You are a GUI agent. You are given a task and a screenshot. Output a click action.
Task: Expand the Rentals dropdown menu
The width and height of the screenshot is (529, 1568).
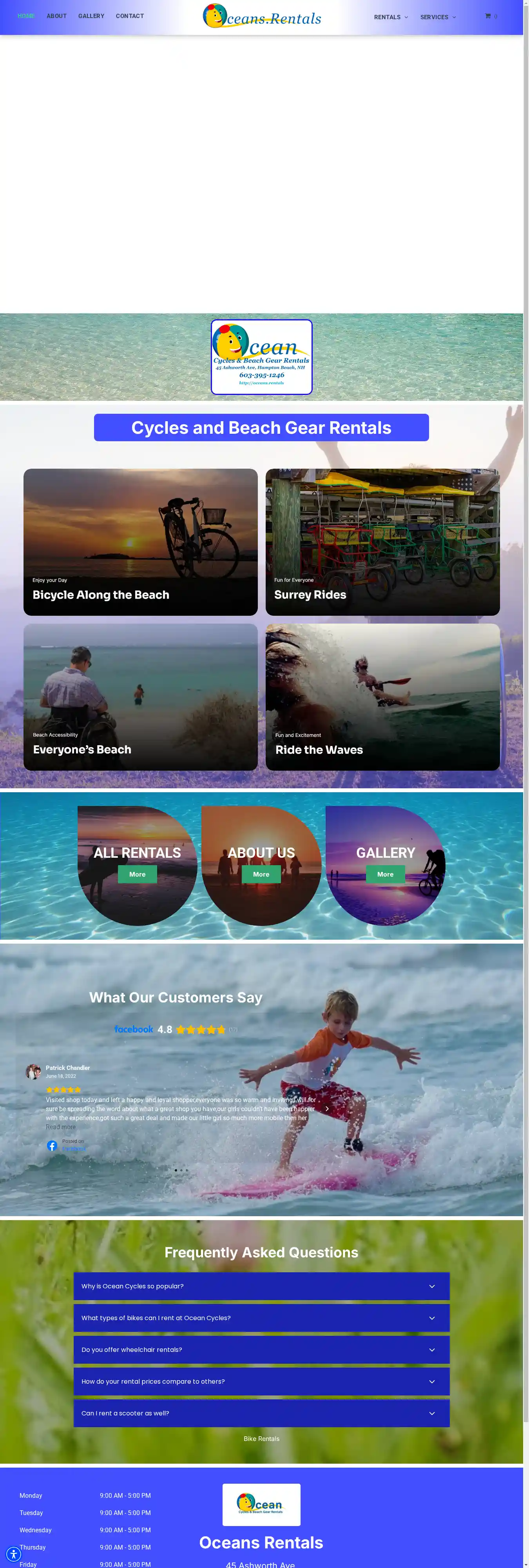[x=390, y=17]
